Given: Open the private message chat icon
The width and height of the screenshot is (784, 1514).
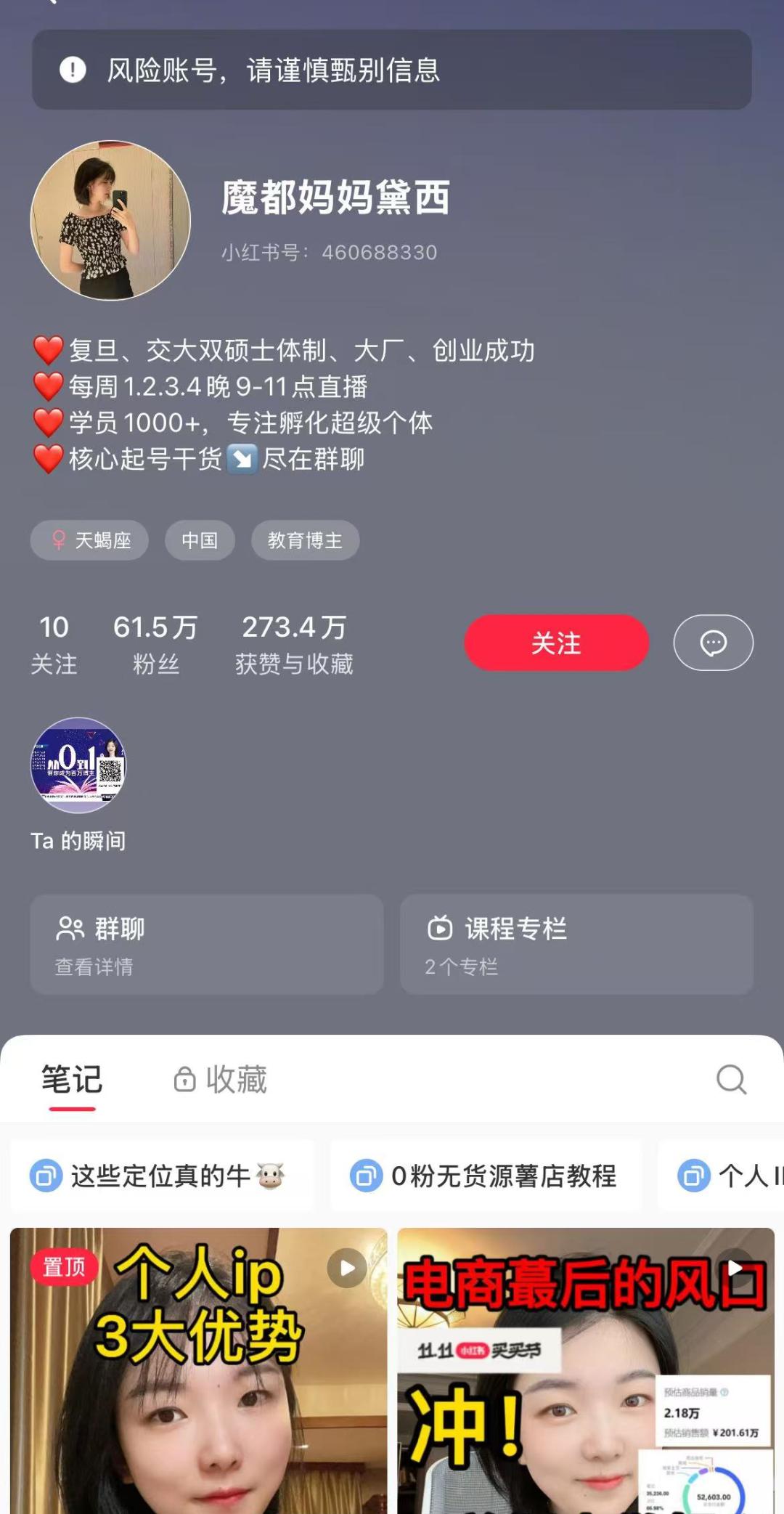Looking at the screenshot, I should [713, 643].
